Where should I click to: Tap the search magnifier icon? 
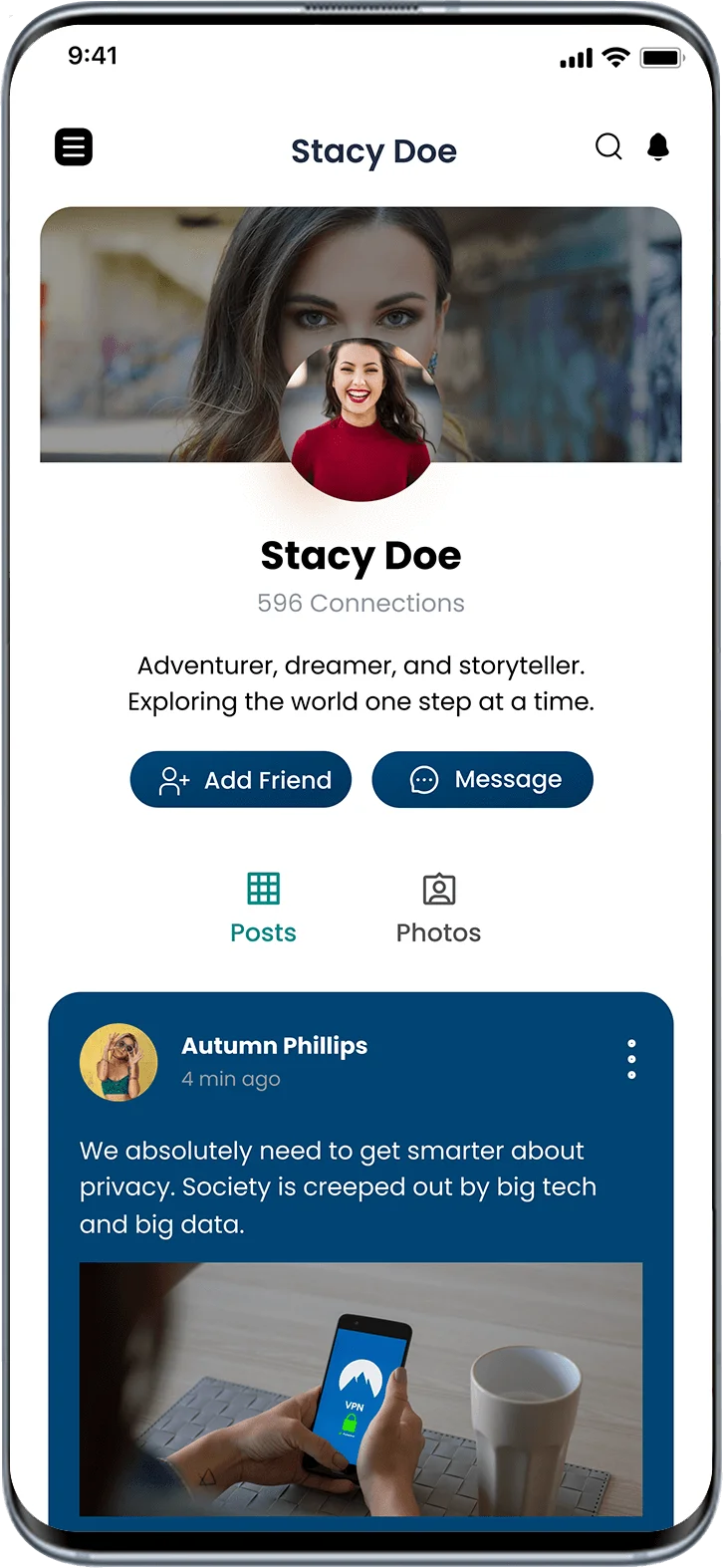point(608,147)
